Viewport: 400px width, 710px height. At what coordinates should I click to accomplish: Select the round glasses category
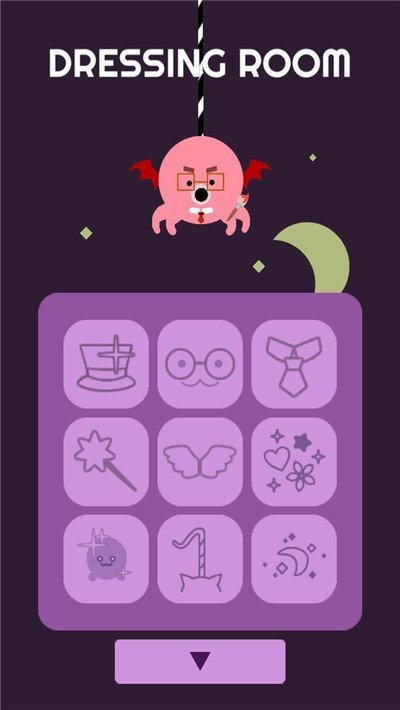(200, 364)
